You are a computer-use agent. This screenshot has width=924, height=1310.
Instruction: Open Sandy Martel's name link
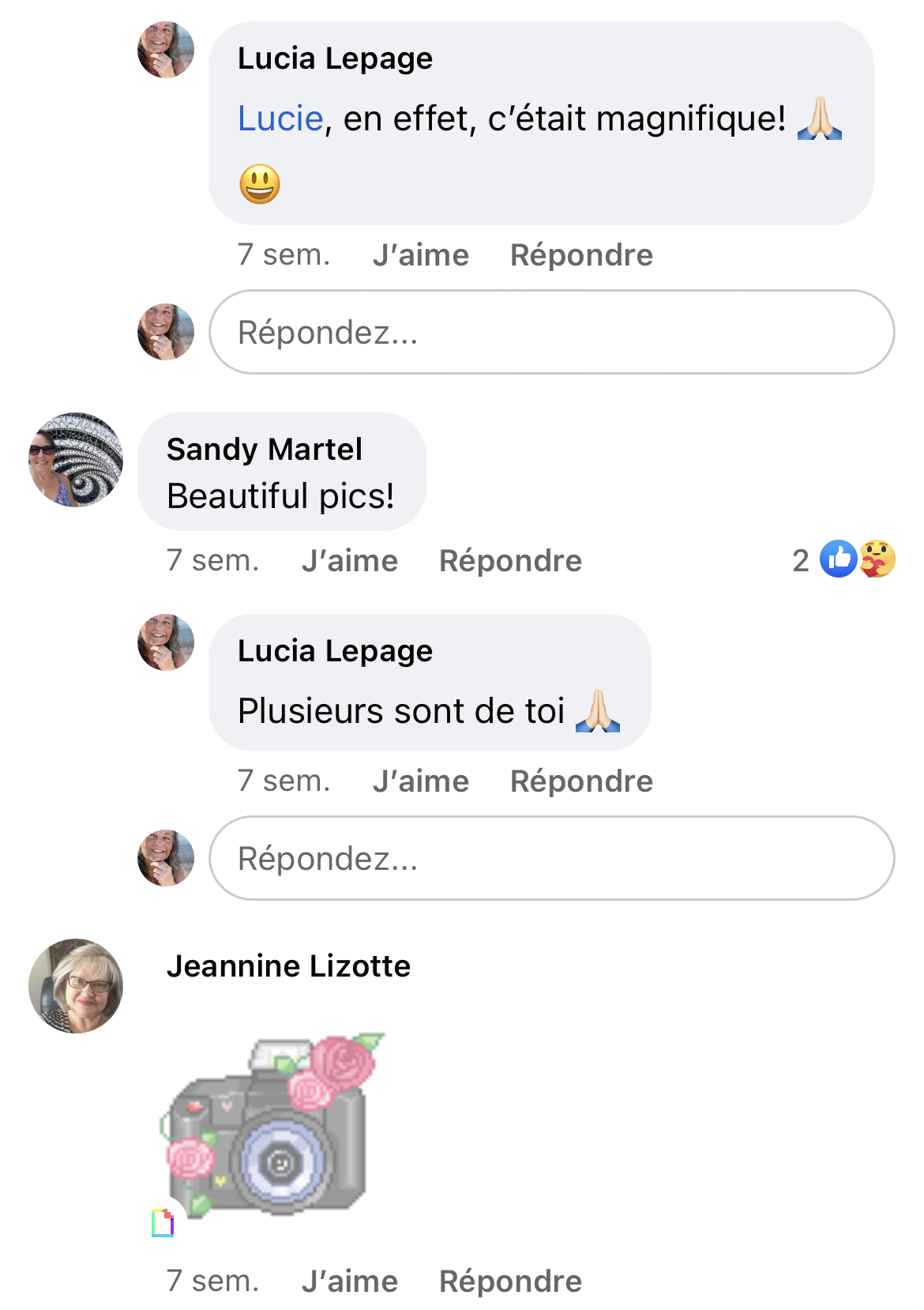(x=264, y=450)
